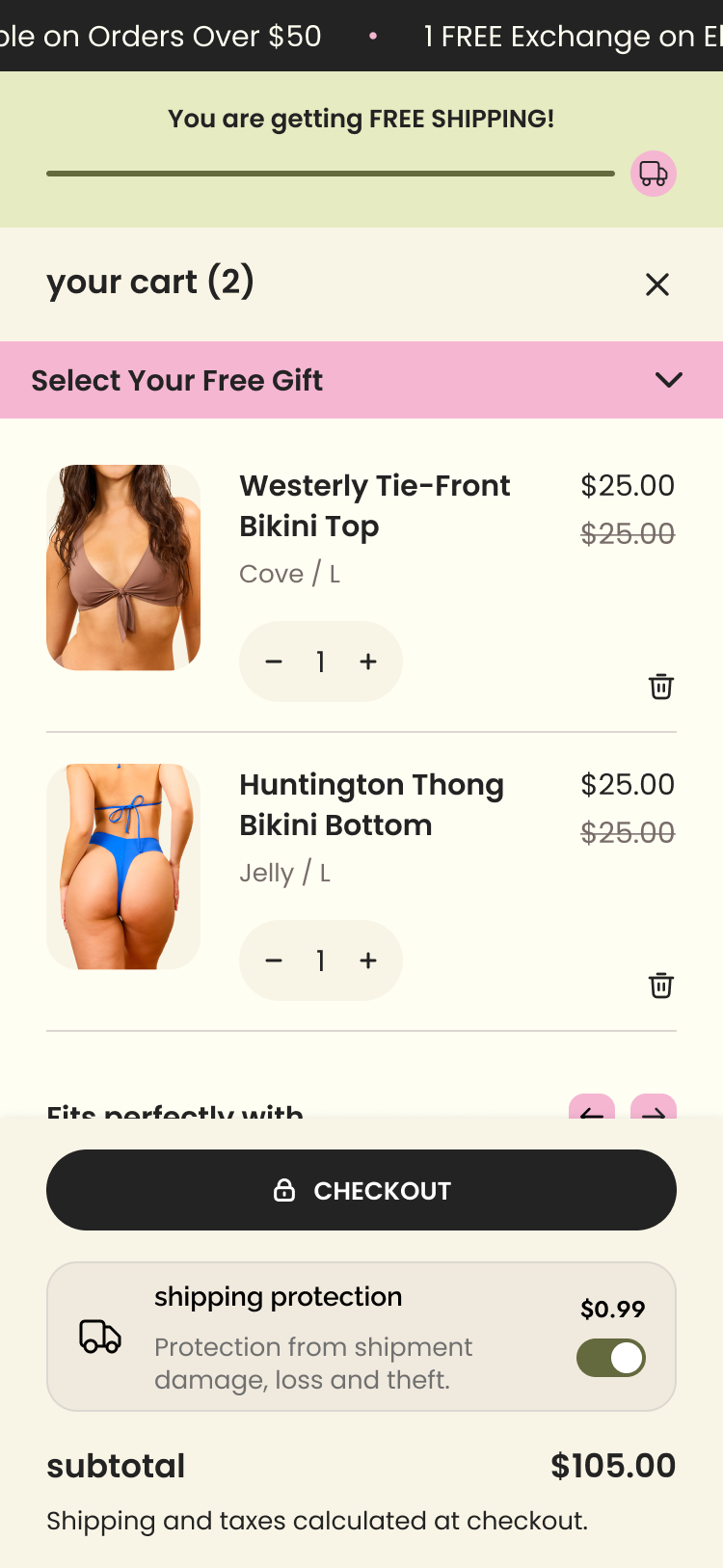Decrease Huntington Thong Bikini Bottom quantity
Image resolution: width=723 pixels, height=1568 pixels.
(x=274, y=960)
